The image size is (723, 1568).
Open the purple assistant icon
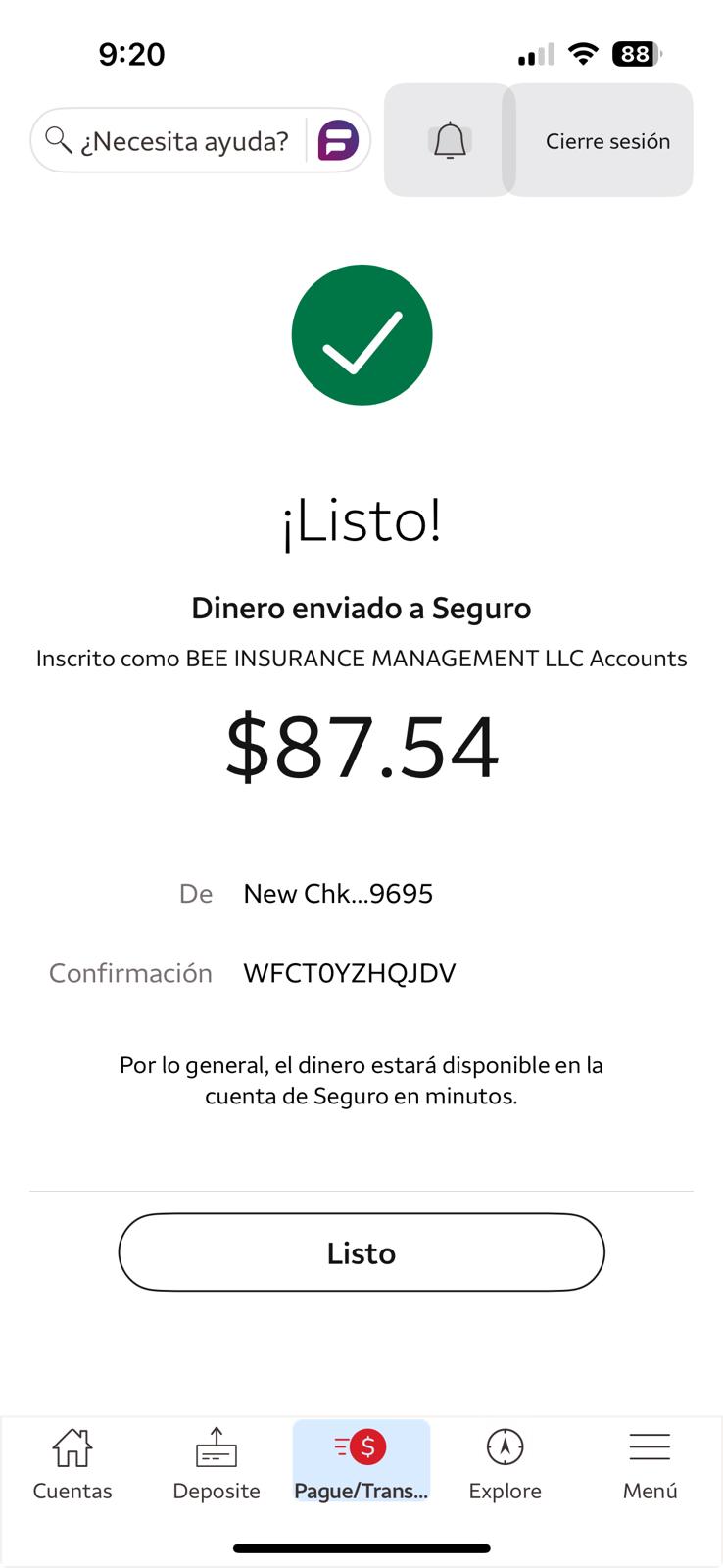click(338, 141)
